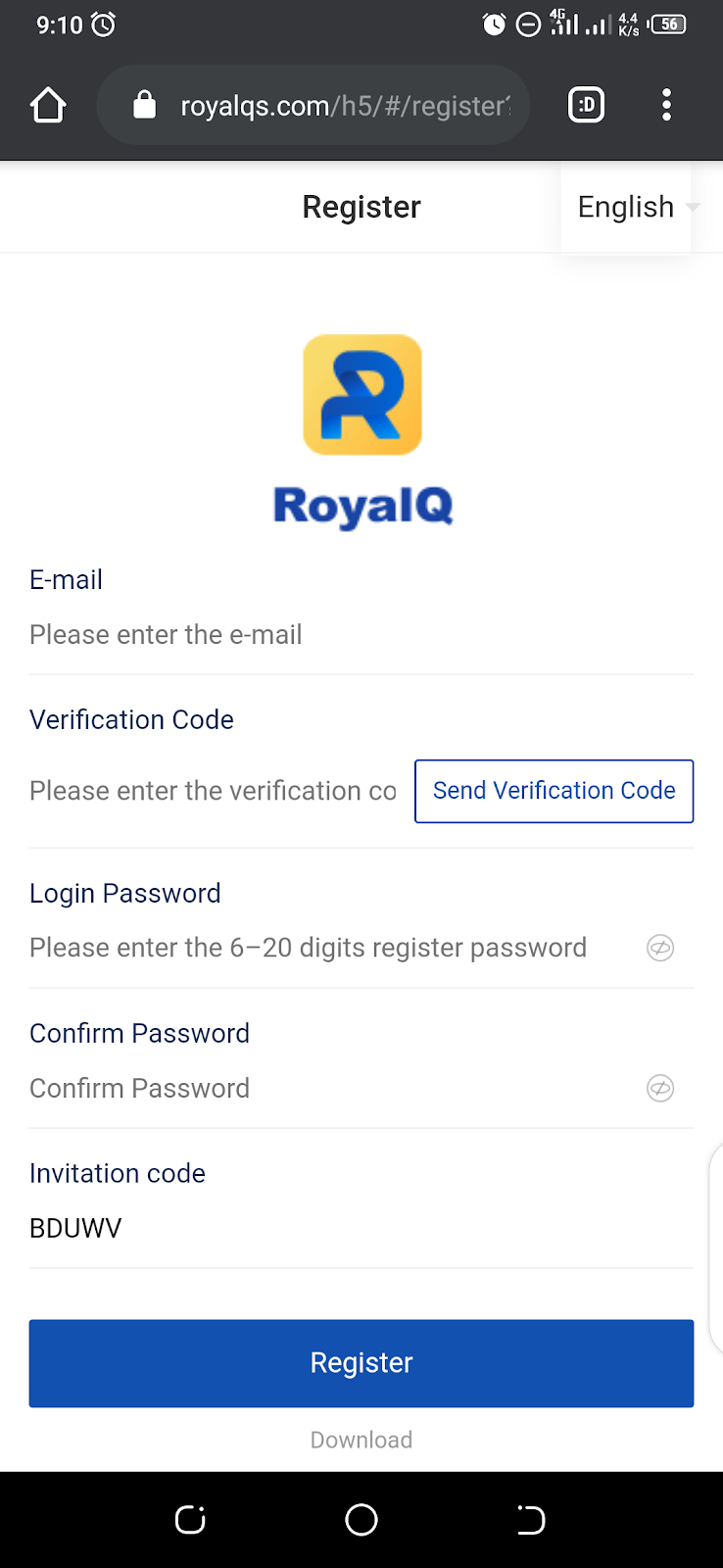Show the Login Password characters
The image size is (723, 1568).
click(x=660, y=948)
